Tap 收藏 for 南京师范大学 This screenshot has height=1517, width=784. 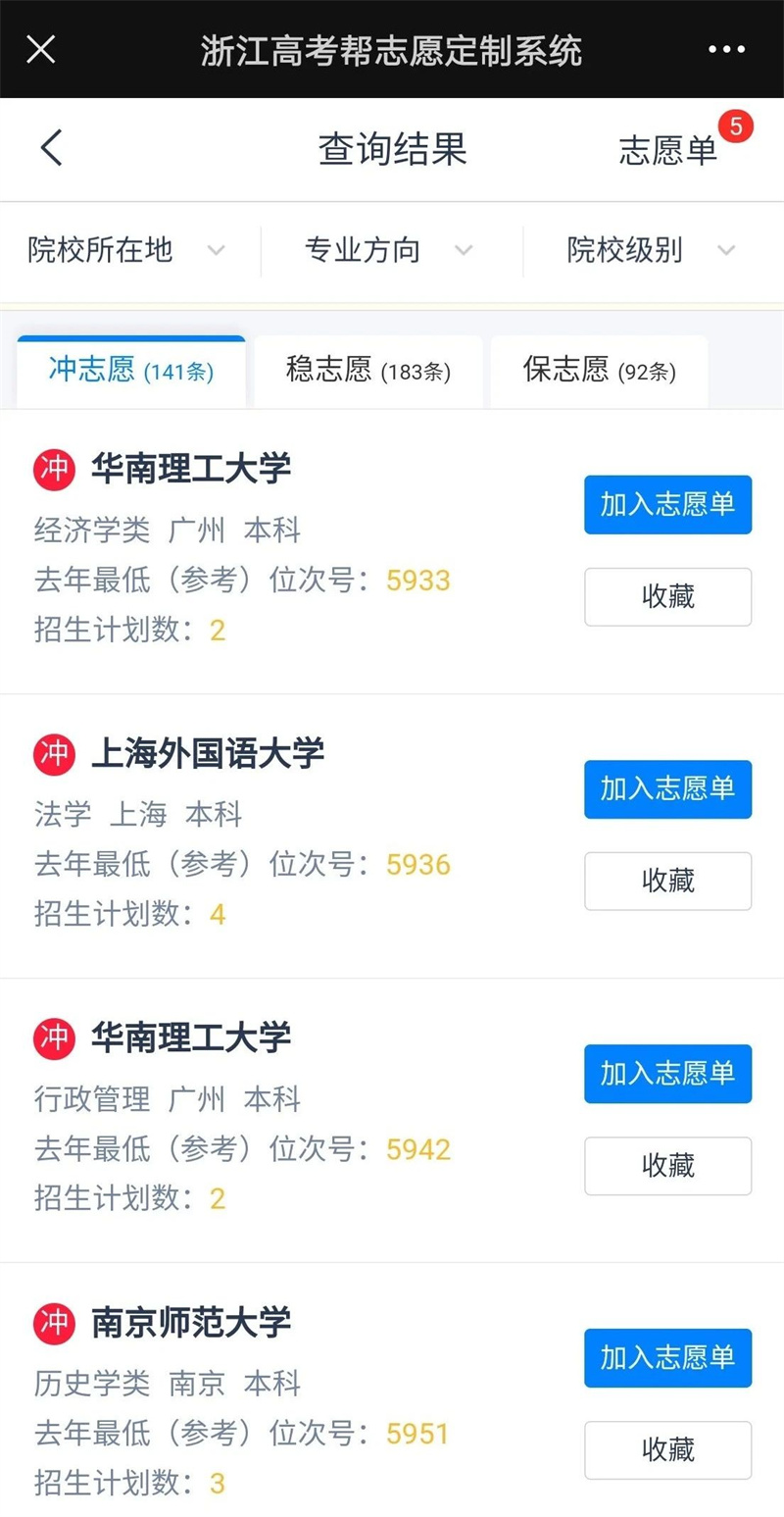coord(668,1450)
